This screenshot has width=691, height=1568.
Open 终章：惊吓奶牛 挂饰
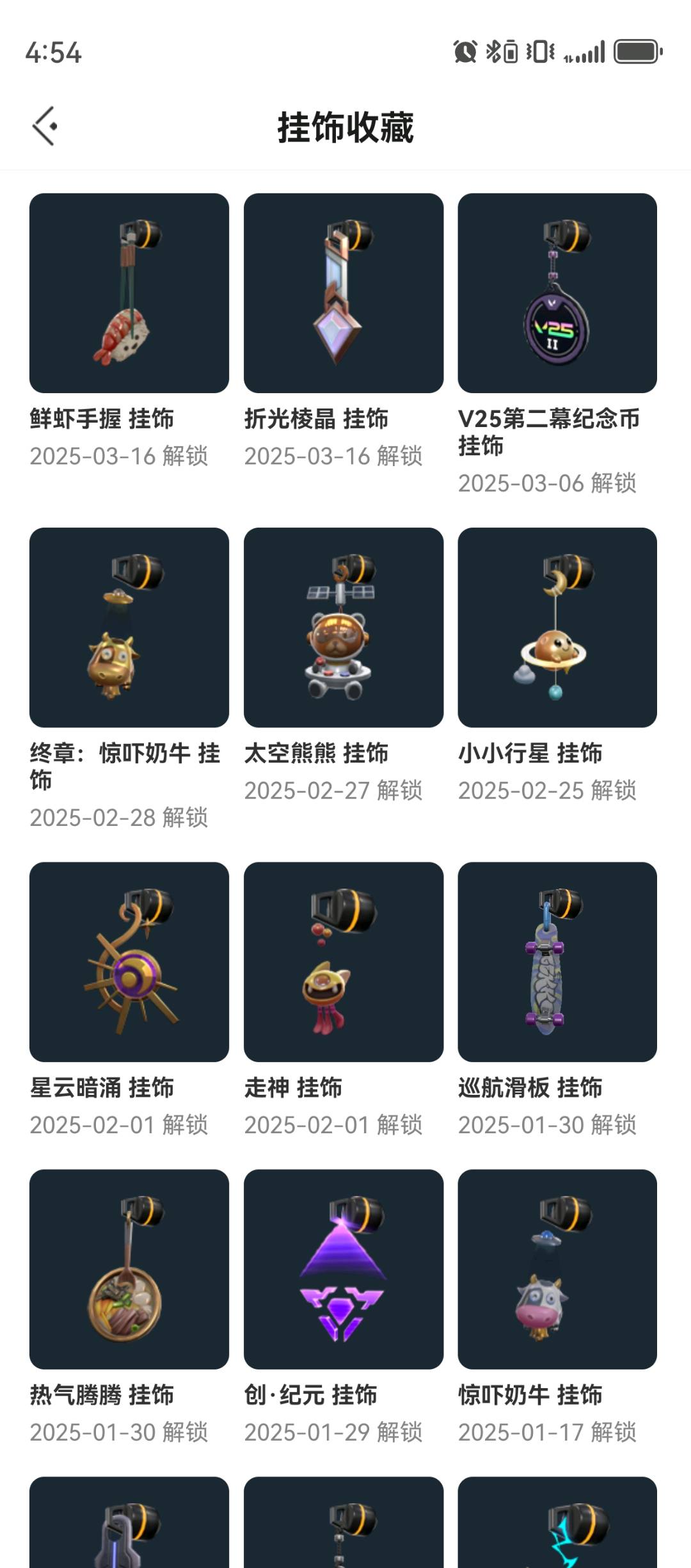129,627
